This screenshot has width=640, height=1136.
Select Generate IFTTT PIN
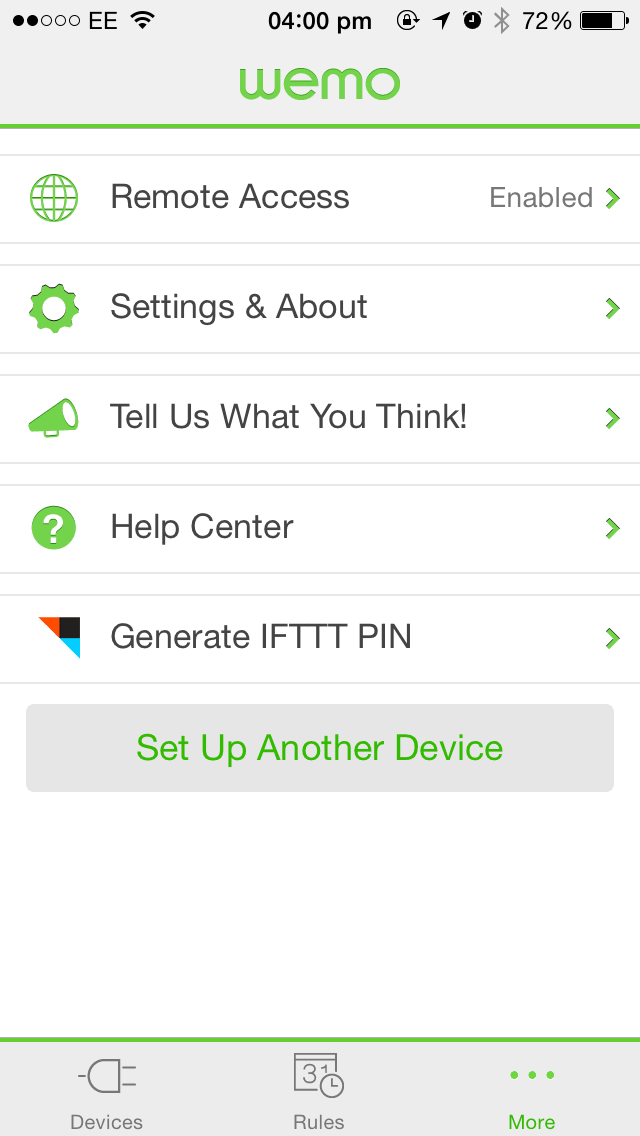[x=320, y=638]
